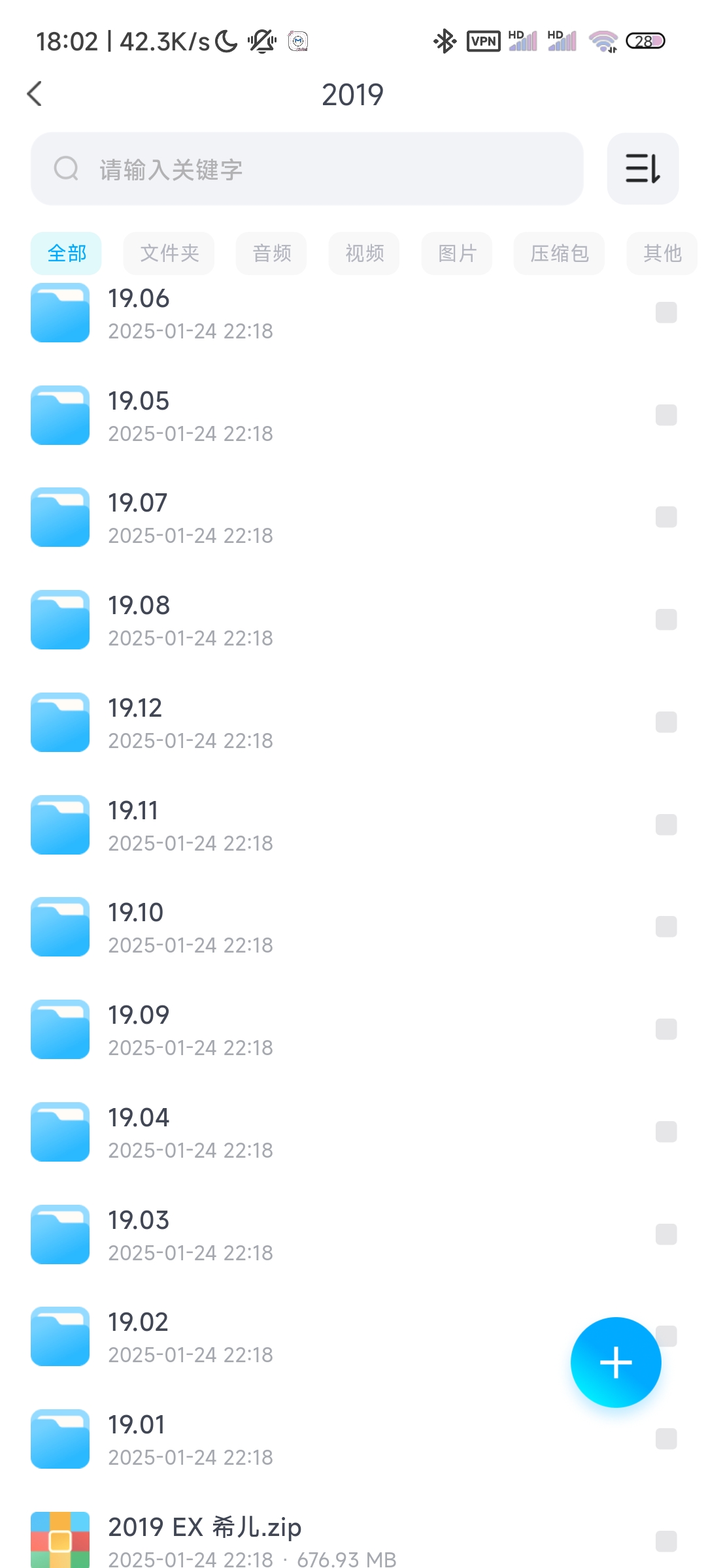Focus the keyword search field
The image size is (706, 1568).
coord(307,169)
